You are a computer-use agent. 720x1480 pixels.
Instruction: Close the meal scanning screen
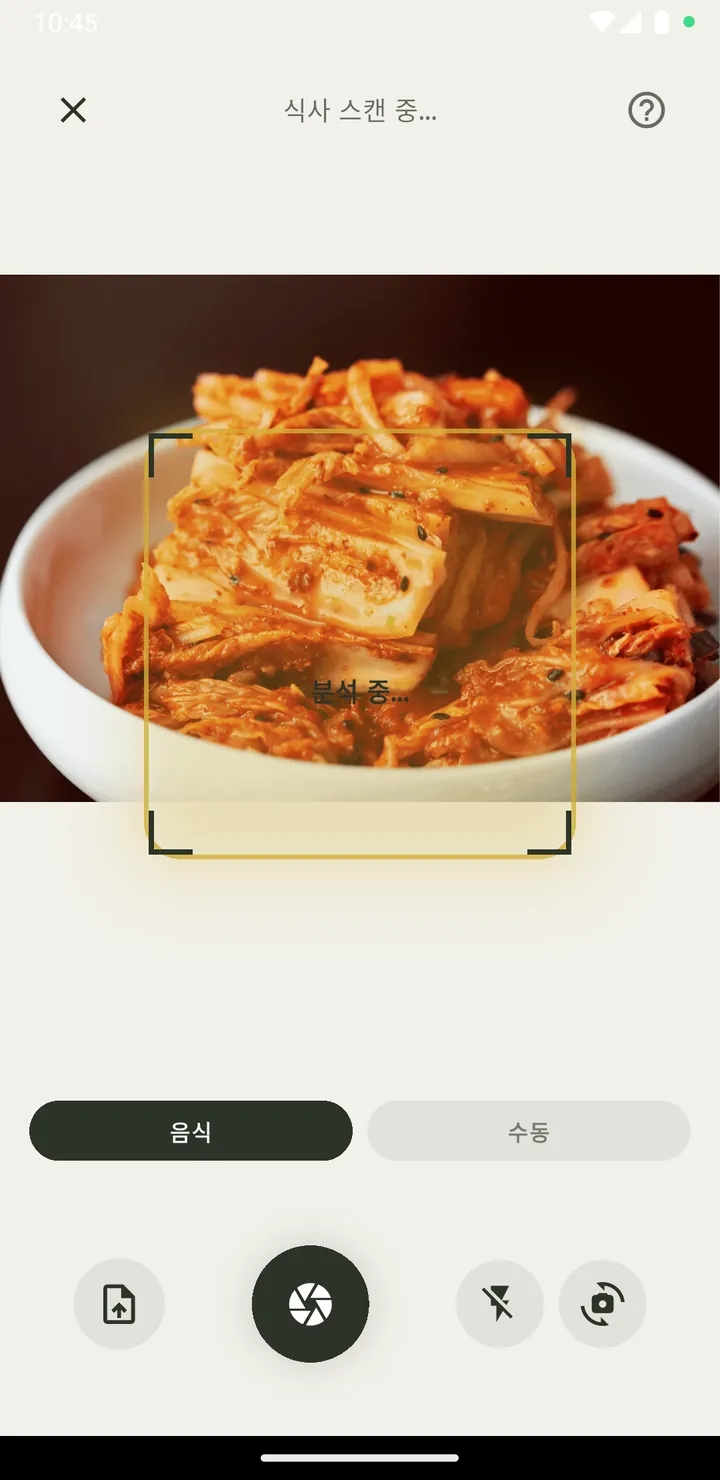73,110
